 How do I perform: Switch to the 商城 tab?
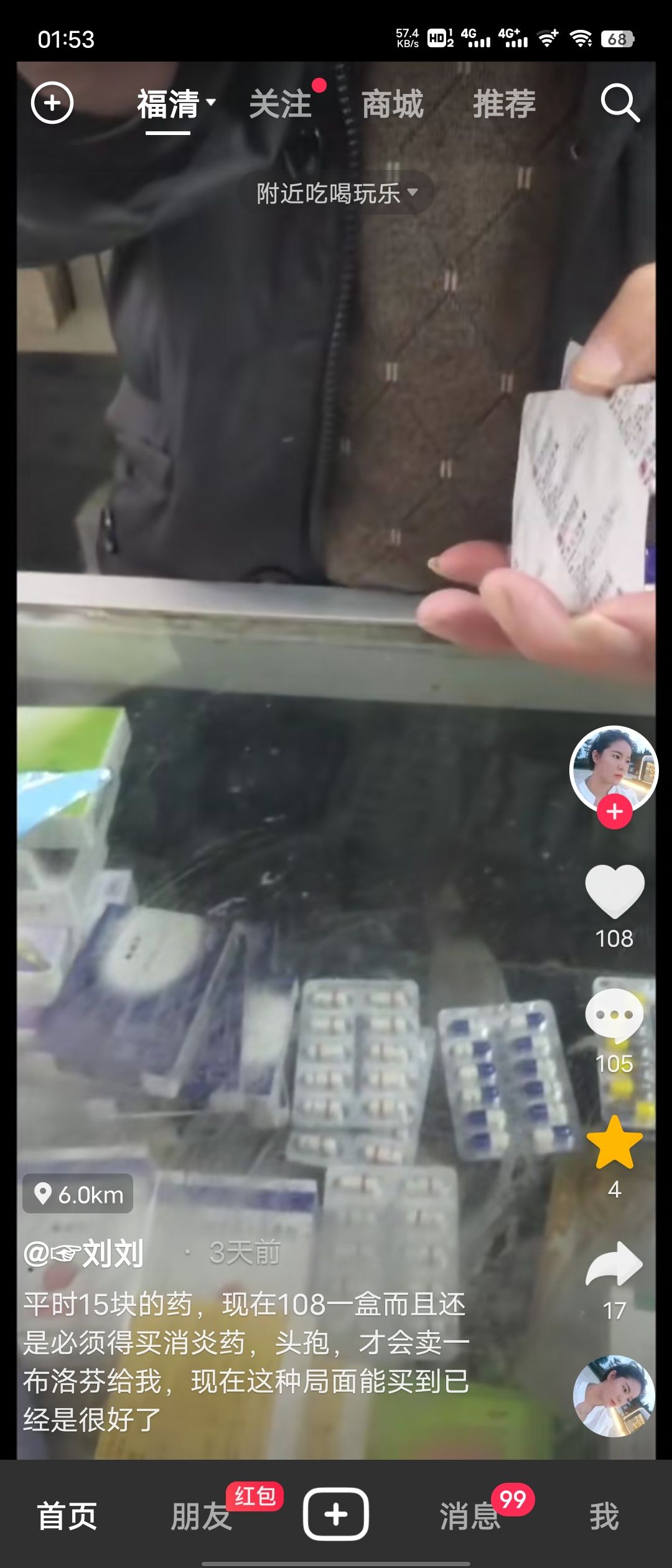[x=393, y=104]
